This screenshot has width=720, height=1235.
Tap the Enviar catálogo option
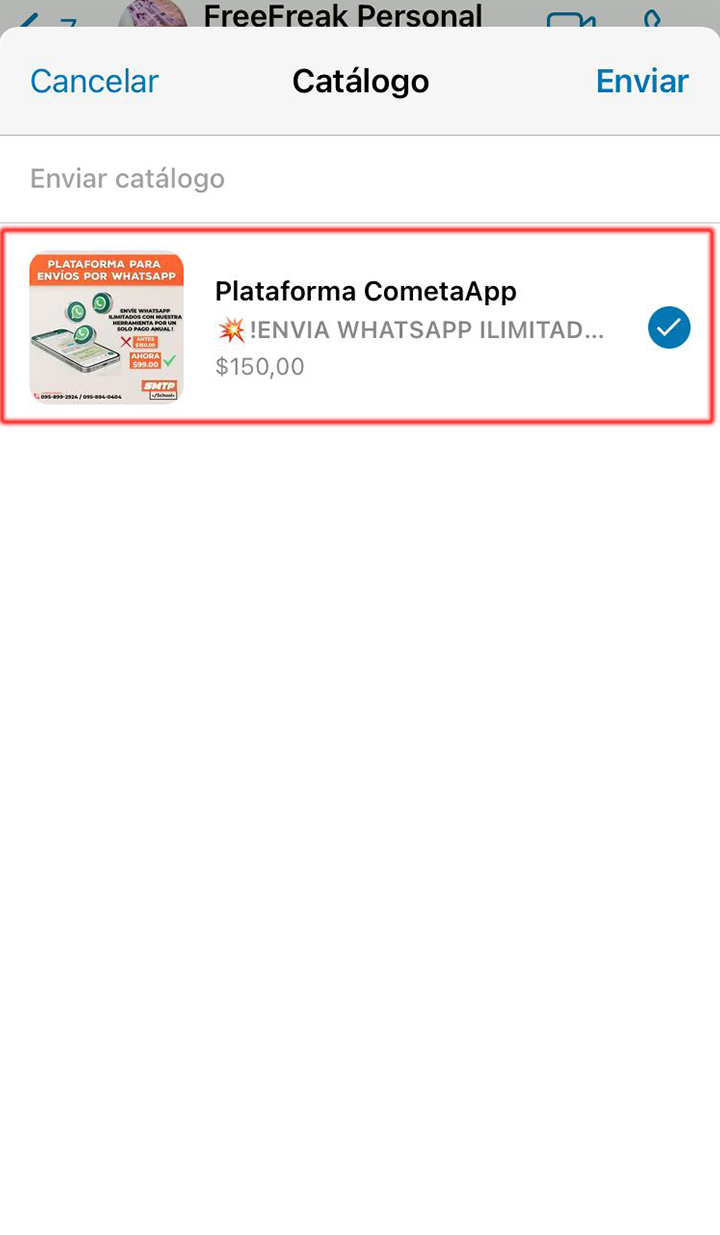point(127,179)
